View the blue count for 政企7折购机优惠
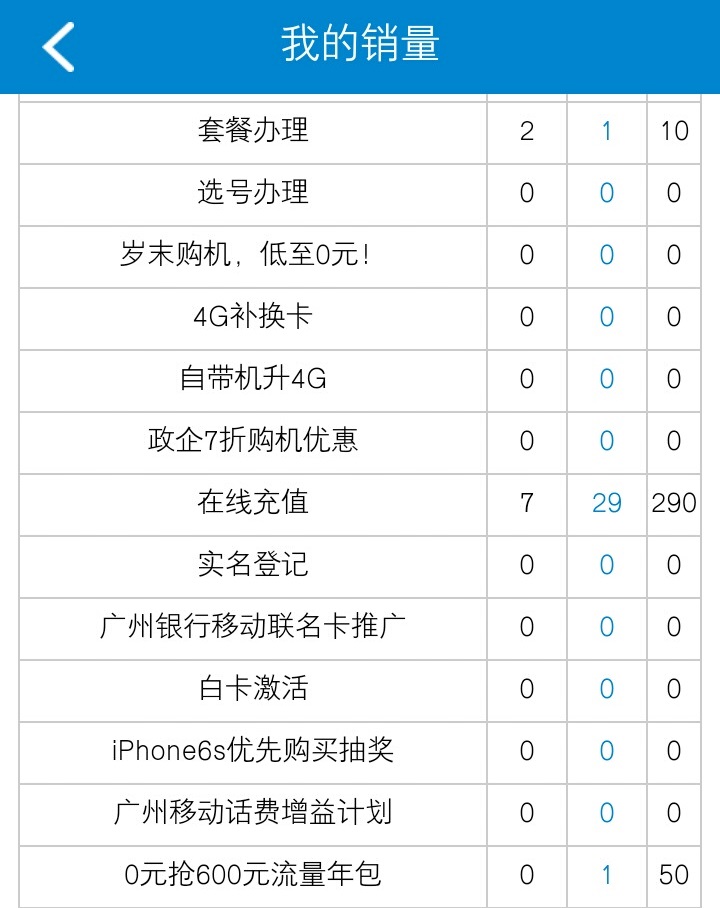The width and height of the screenshot is (720, 908). coord(606,441)
